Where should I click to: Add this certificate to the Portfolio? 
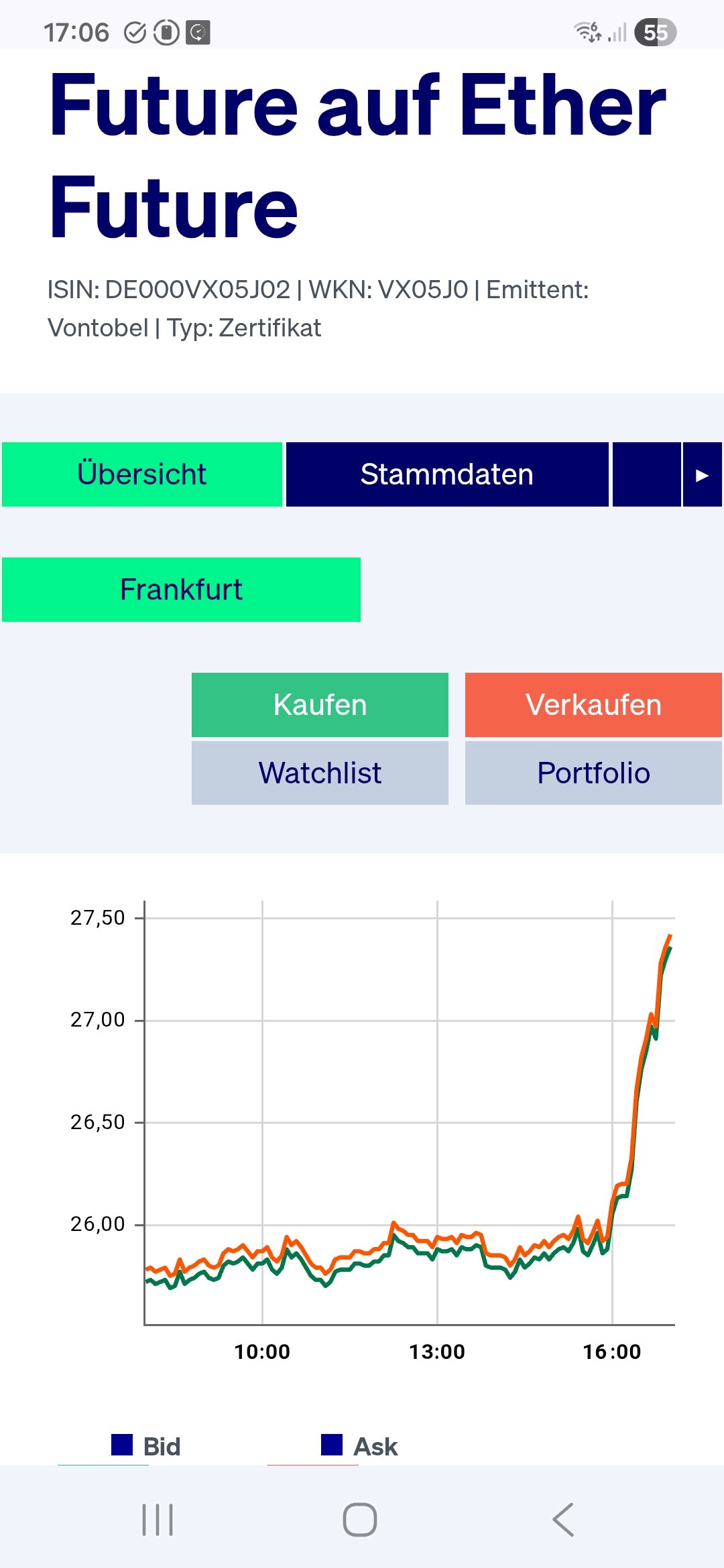point(593,773)
